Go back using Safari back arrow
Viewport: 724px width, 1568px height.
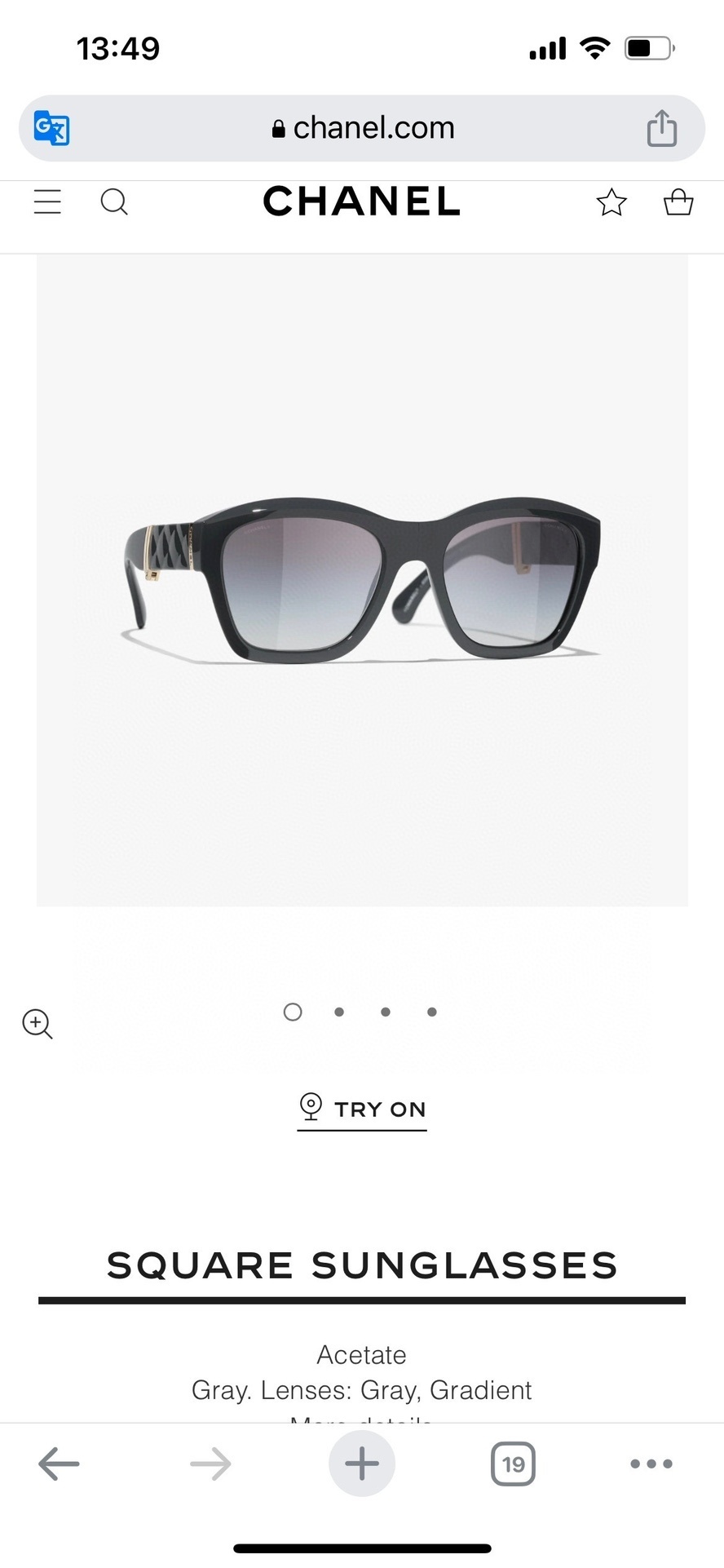60,1464
